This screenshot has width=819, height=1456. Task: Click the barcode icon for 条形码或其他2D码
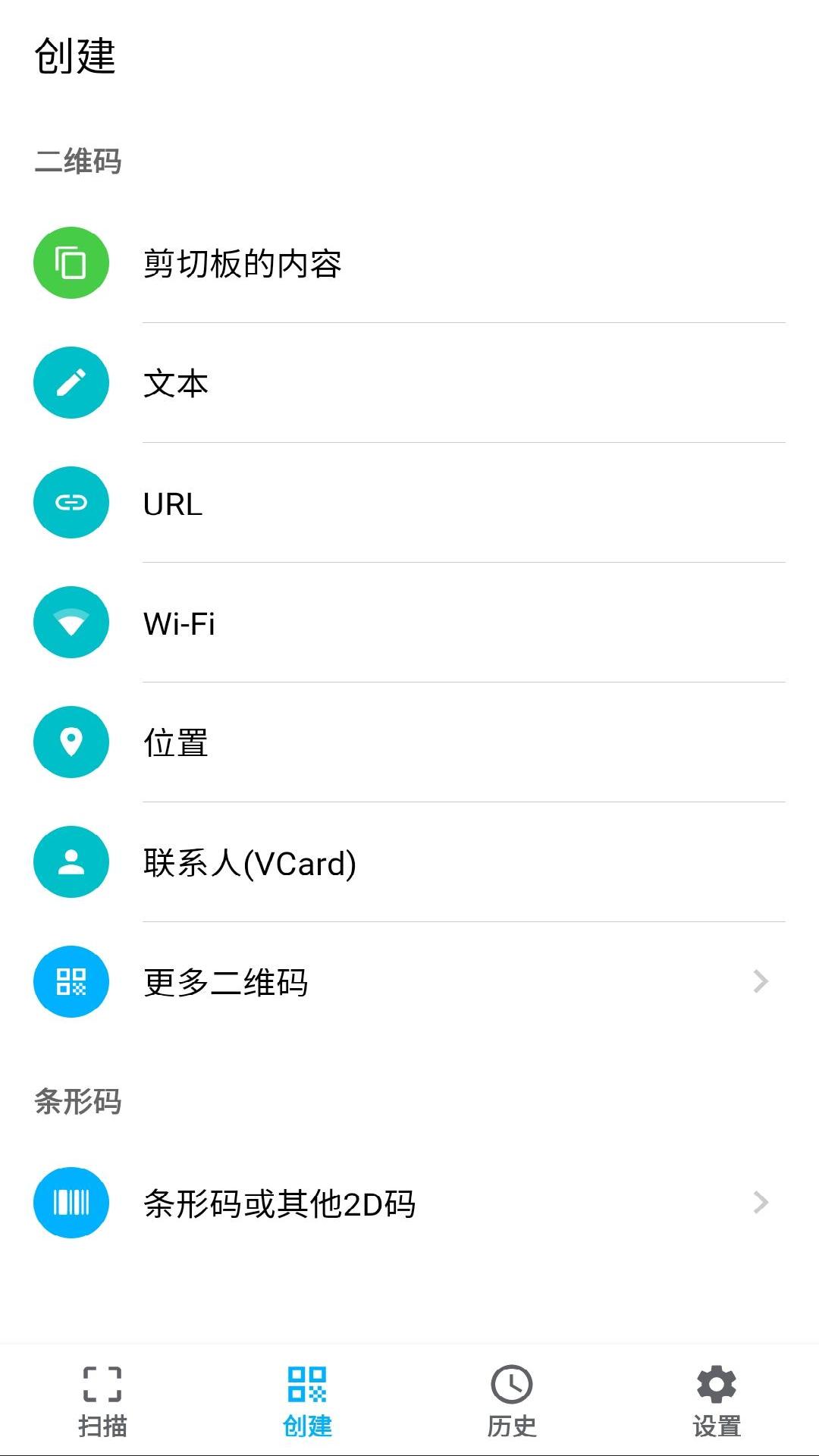click(71, 1203)
